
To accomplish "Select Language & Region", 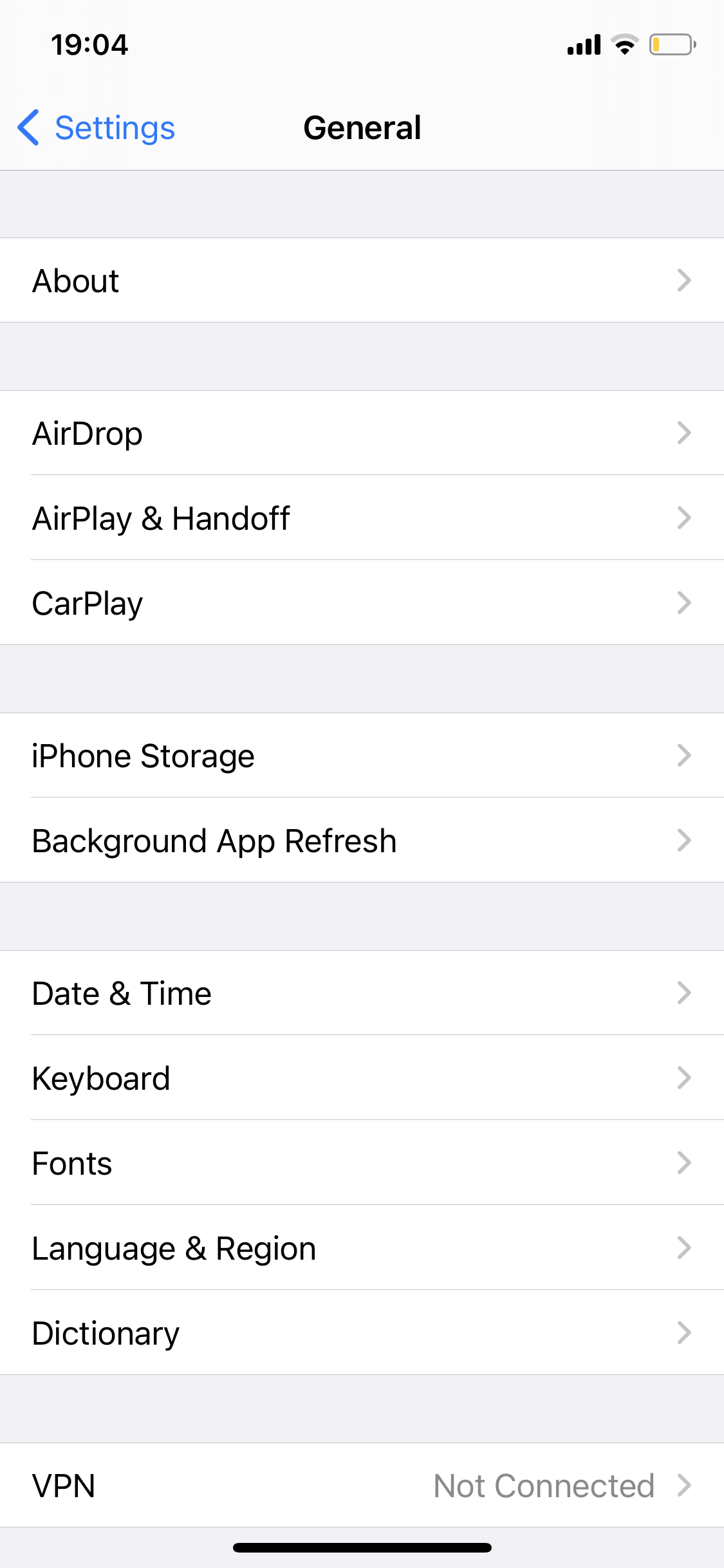I will coord(362,1248).
